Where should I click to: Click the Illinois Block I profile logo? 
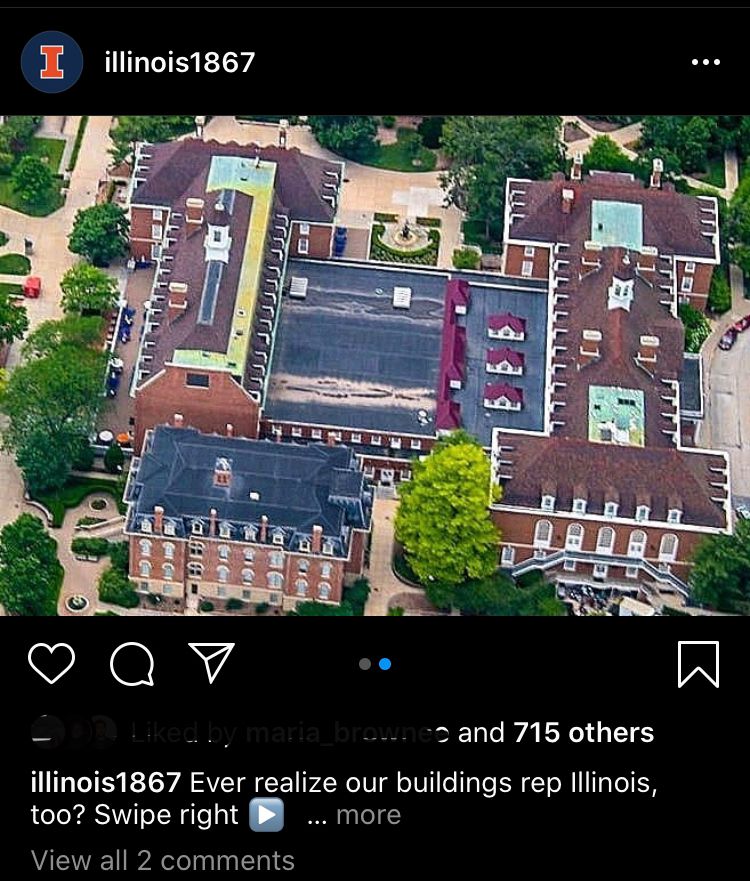click(x=50, y=62)
